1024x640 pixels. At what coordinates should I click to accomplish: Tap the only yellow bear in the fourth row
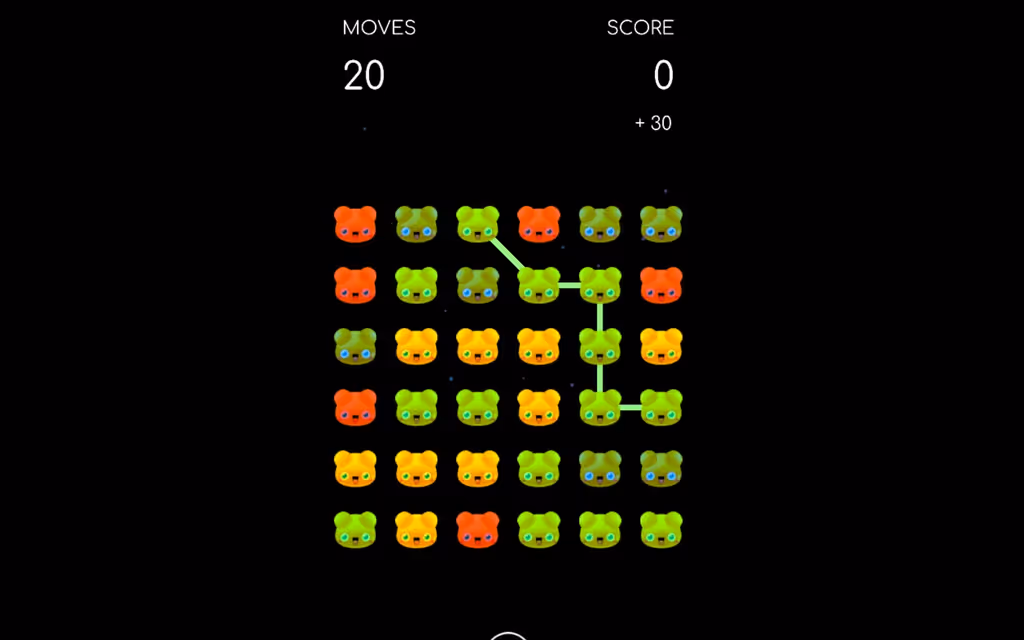538,407
